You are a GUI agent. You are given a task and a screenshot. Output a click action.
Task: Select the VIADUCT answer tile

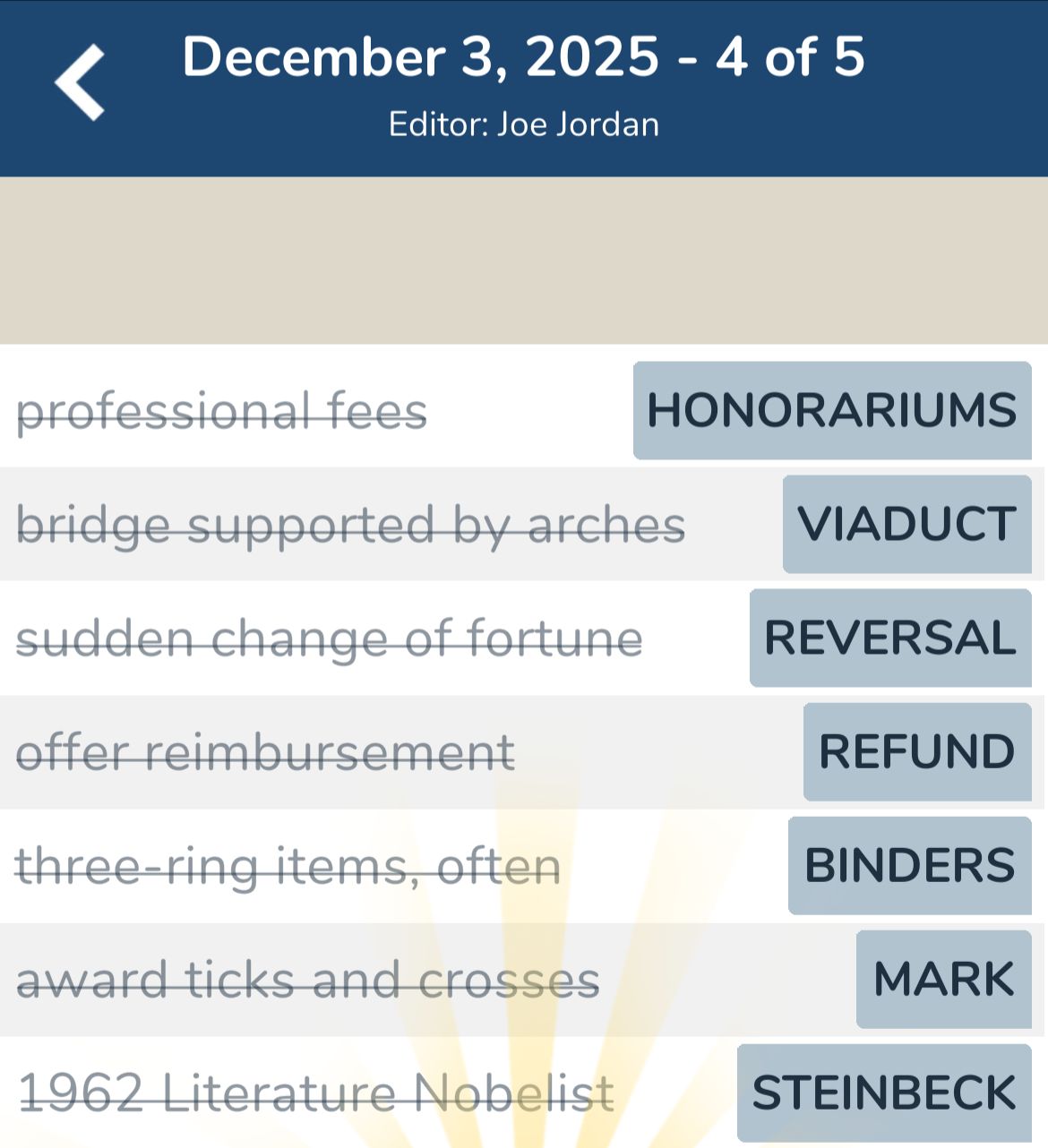tap(906, 524)
